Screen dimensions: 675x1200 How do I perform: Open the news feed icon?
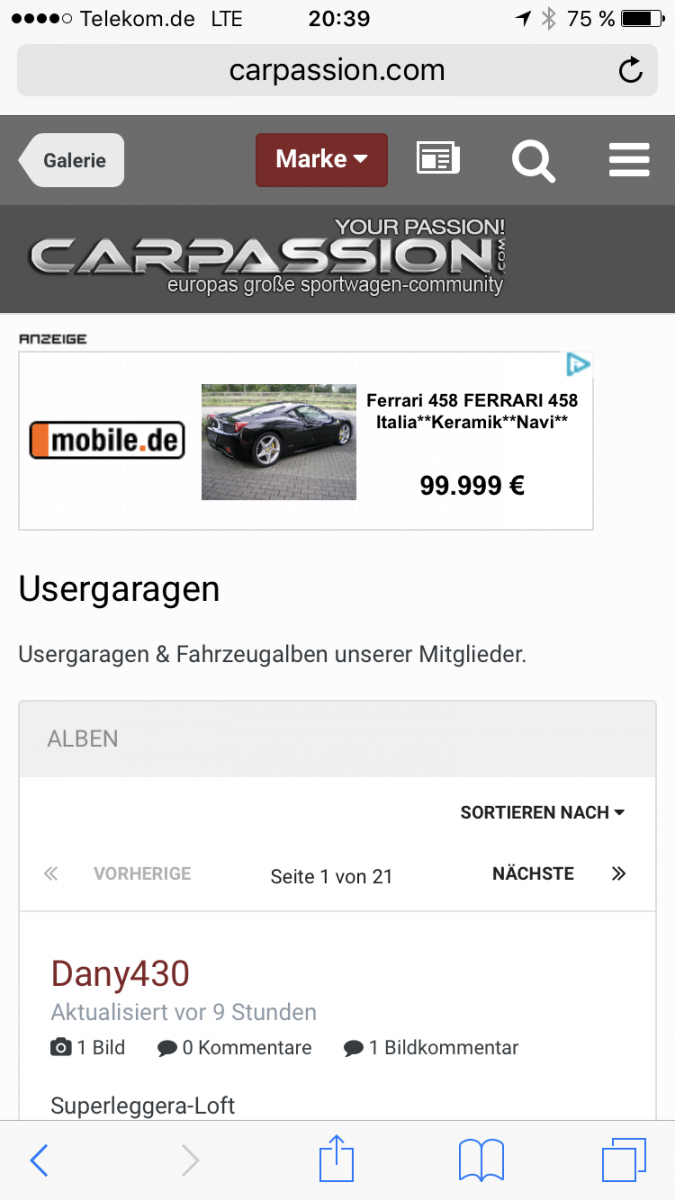point(438,160)
